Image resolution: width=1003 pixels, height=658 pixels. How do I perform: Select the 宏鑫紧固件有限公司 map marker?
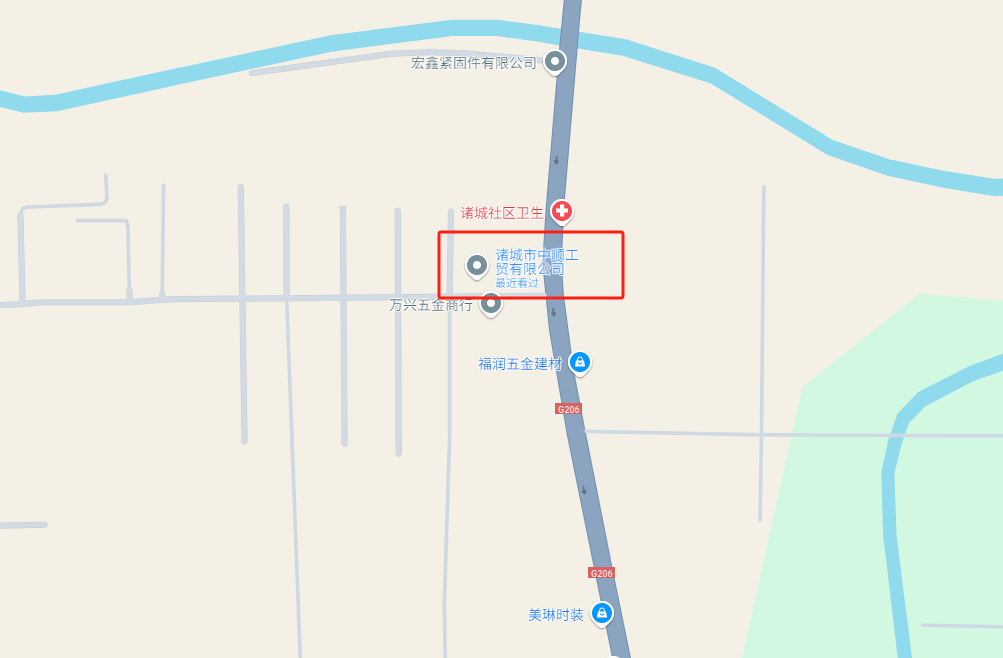click(x=555, y=62)
